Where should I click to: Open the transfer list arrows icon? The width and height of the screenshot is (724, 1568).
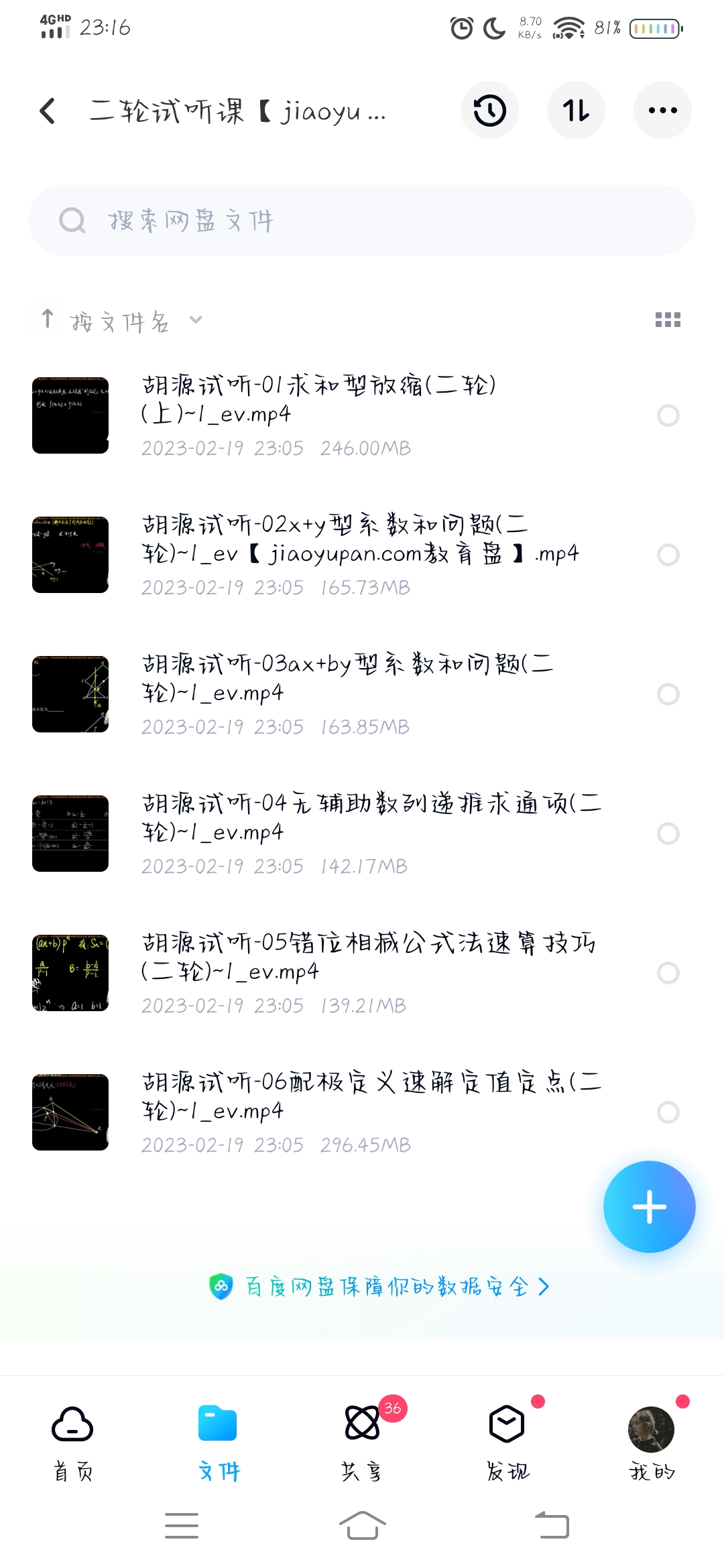click(x=576, y=111)
